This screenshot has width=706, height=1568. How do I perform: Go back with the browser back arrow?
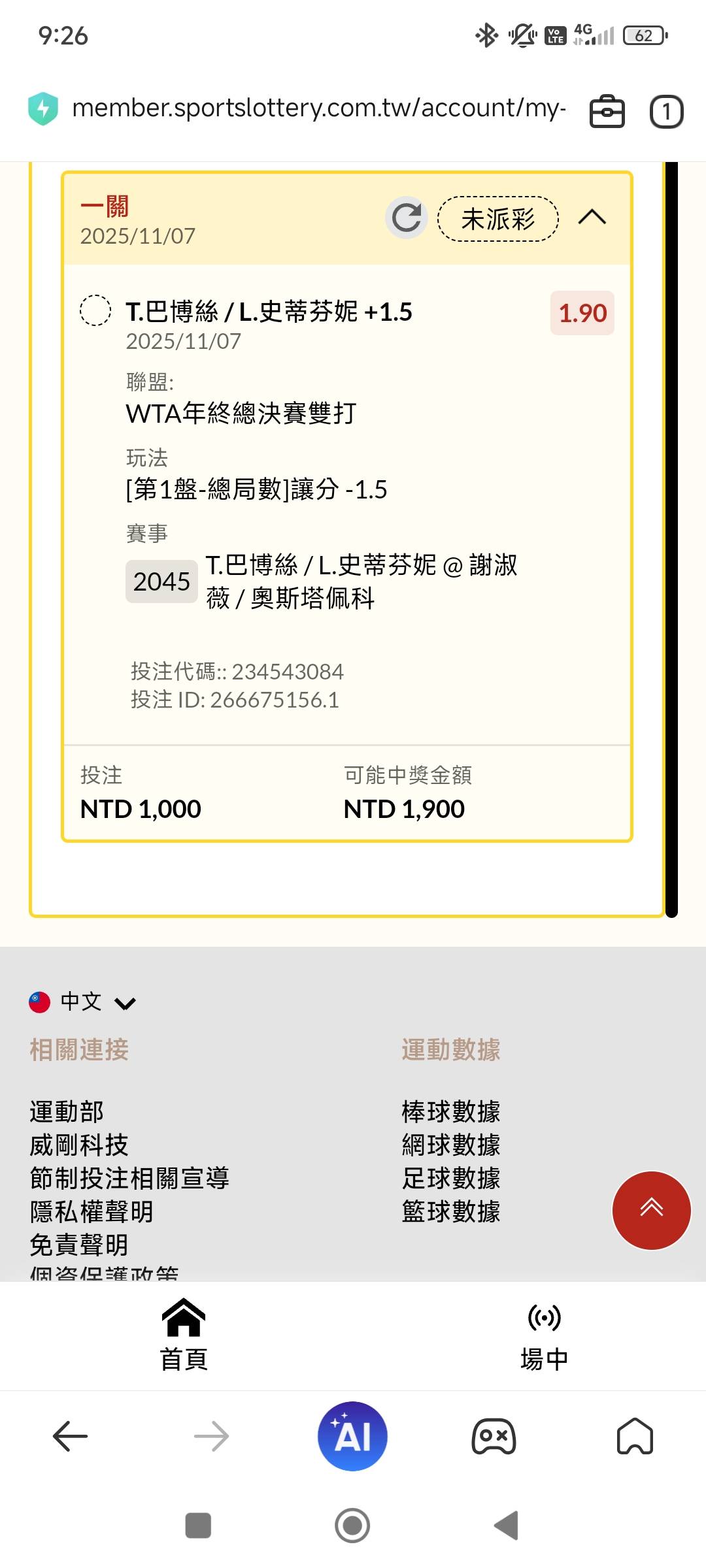click(70, 1436)
